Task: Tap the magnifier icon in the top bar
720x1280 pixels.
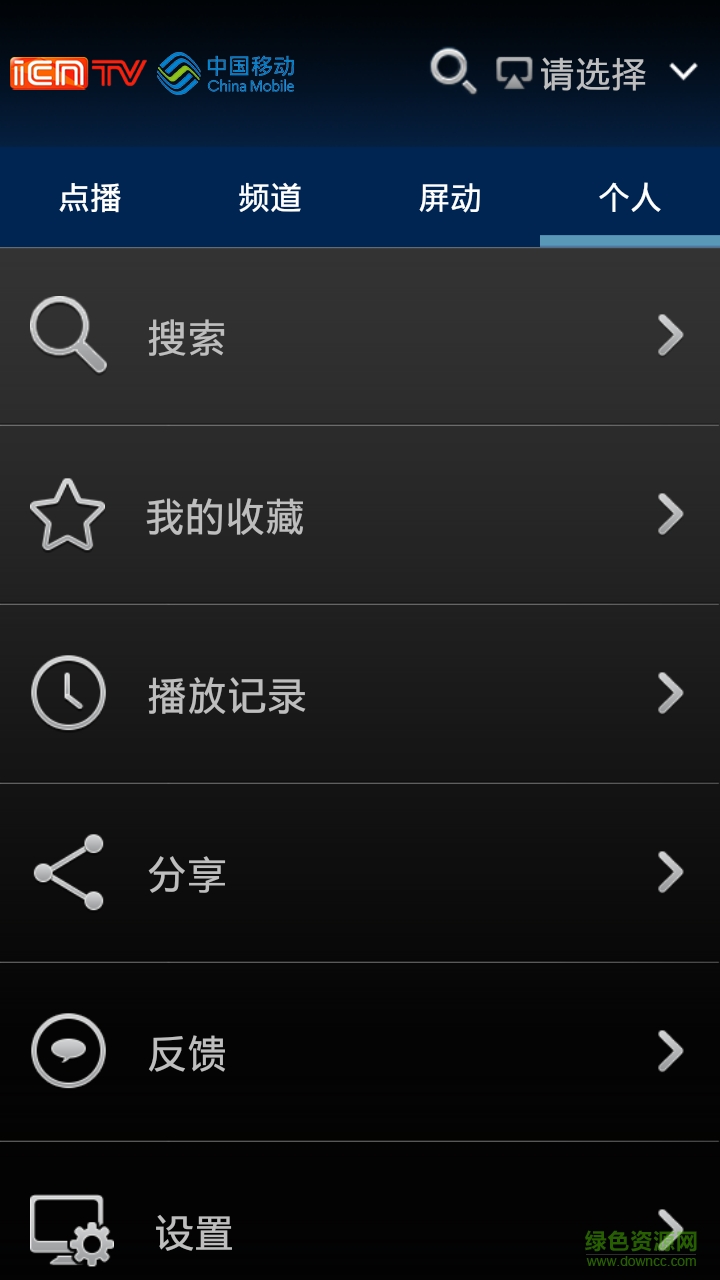Action: (x=452, y=73)
